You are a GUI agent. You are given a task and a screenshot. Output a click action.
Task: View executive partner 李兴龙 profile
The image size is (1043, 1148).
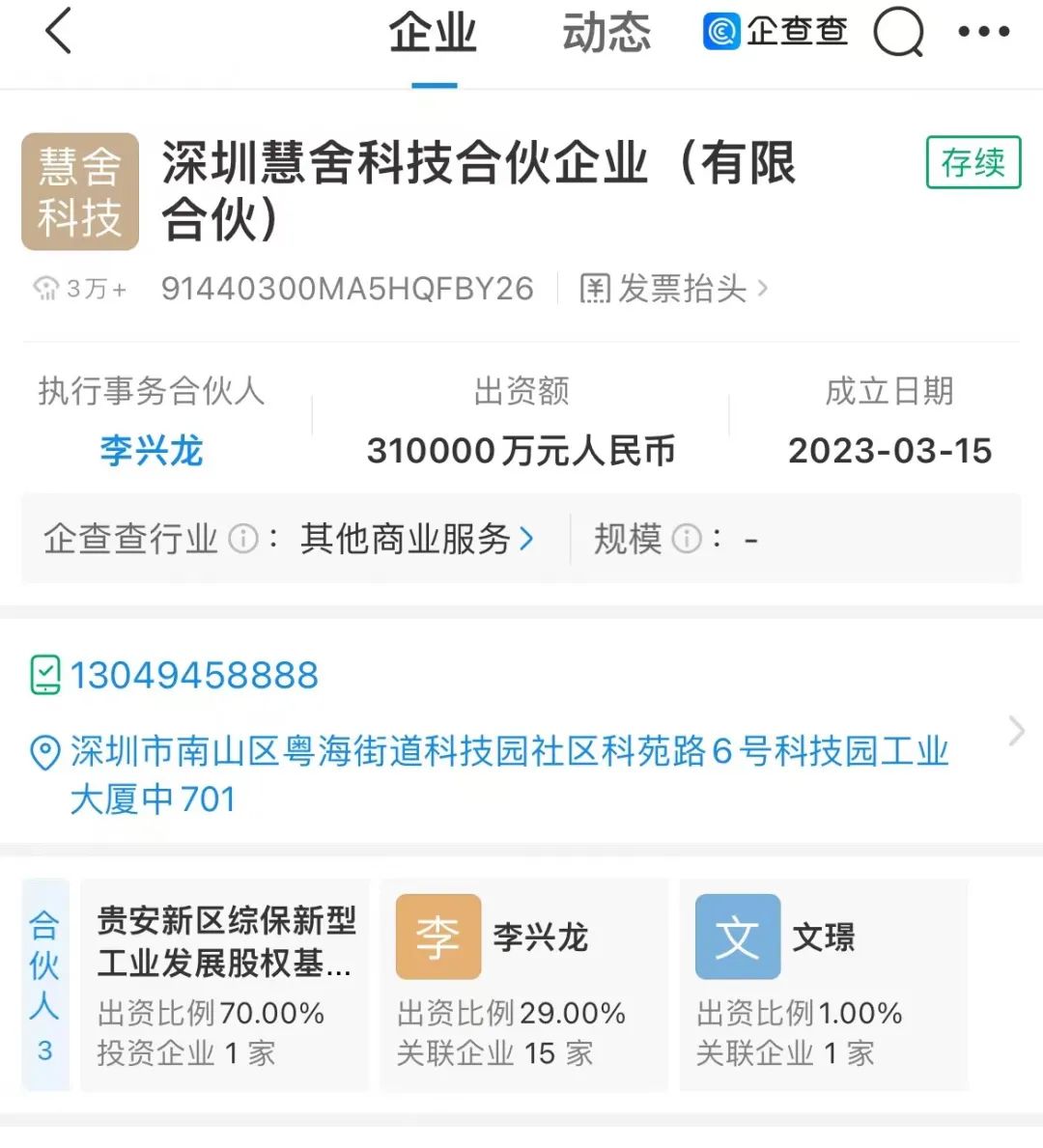point(152,450)
